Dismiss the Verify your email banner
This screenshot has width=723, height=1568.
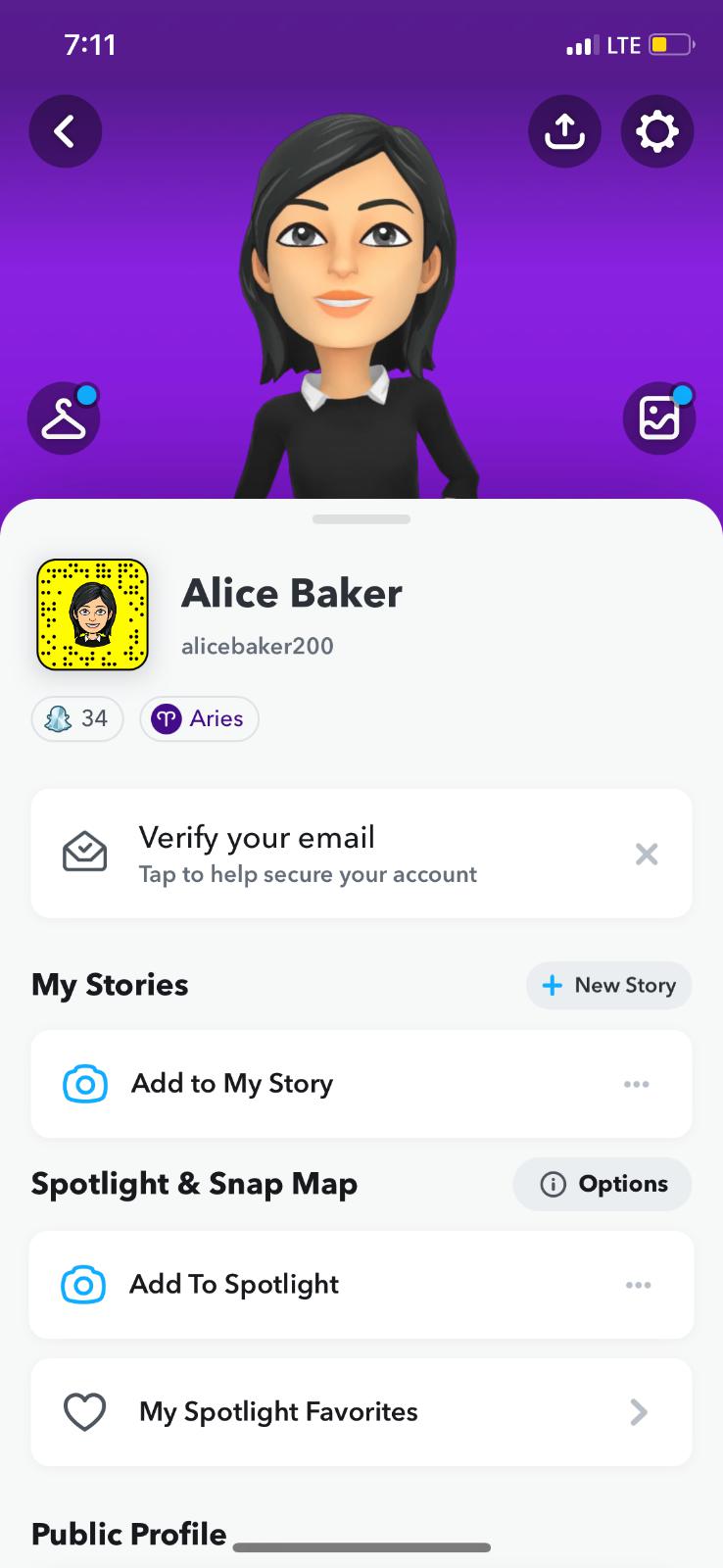[x=647, y=855]
